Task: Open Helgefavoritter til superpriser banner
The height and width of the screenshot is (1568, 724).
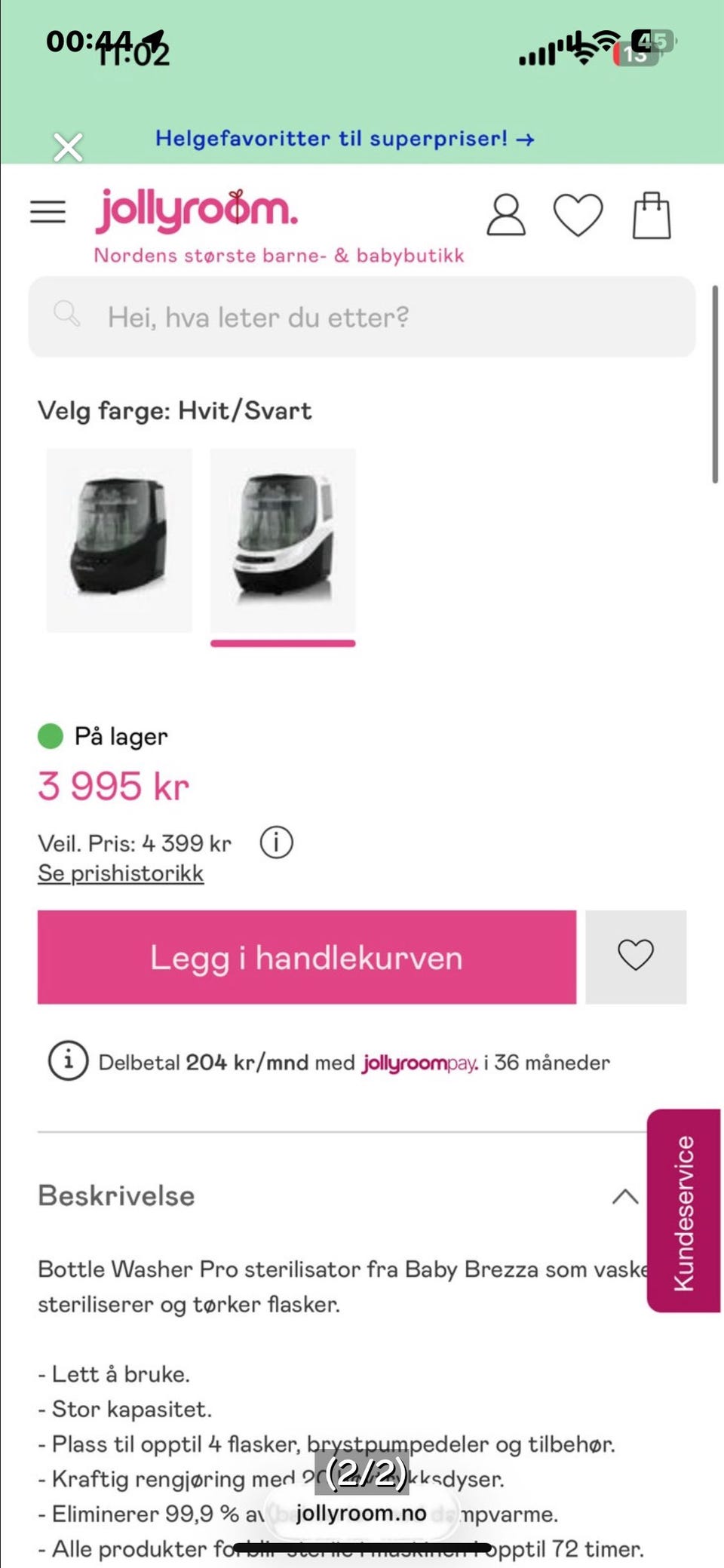Action: click(x=344, y=139)
